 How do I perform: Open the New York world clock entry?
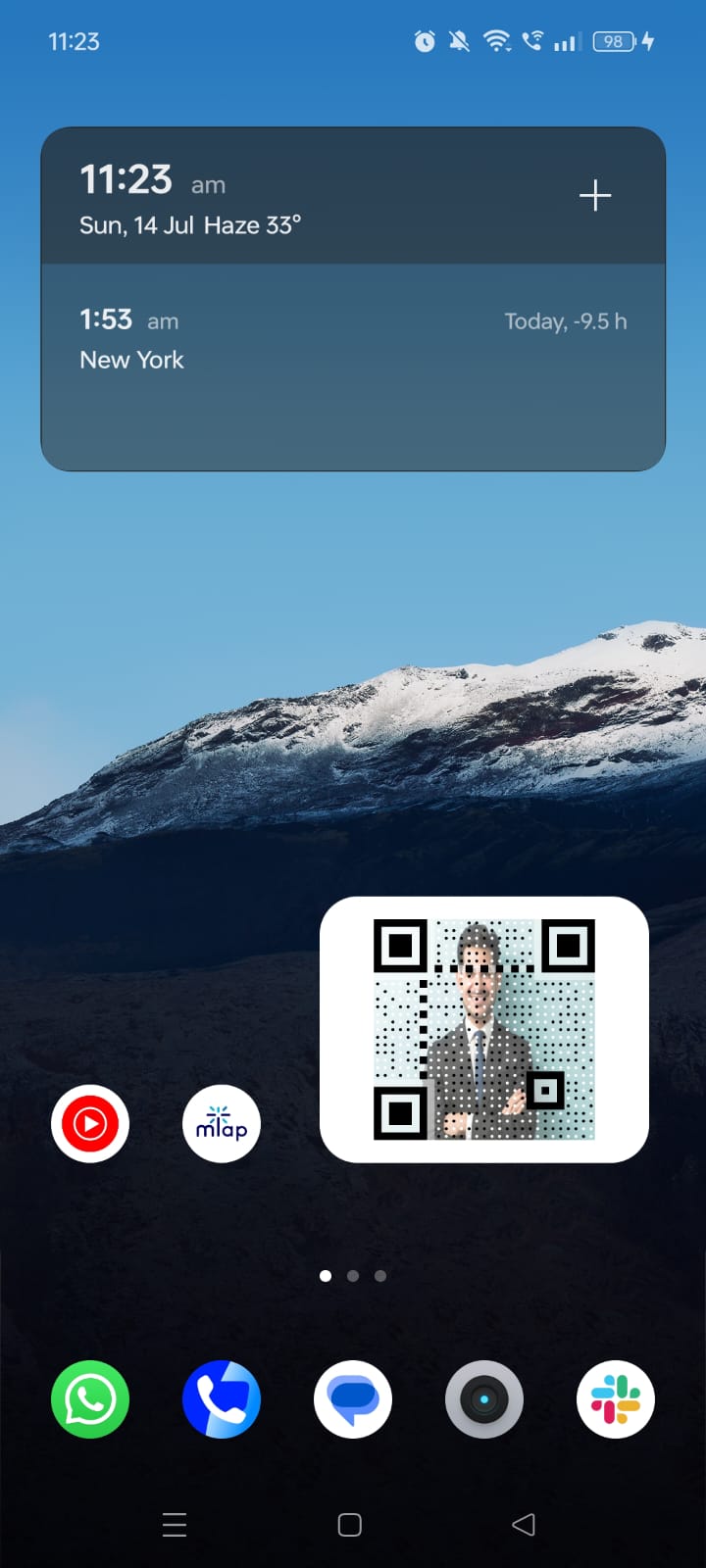[x=353, y=340]
